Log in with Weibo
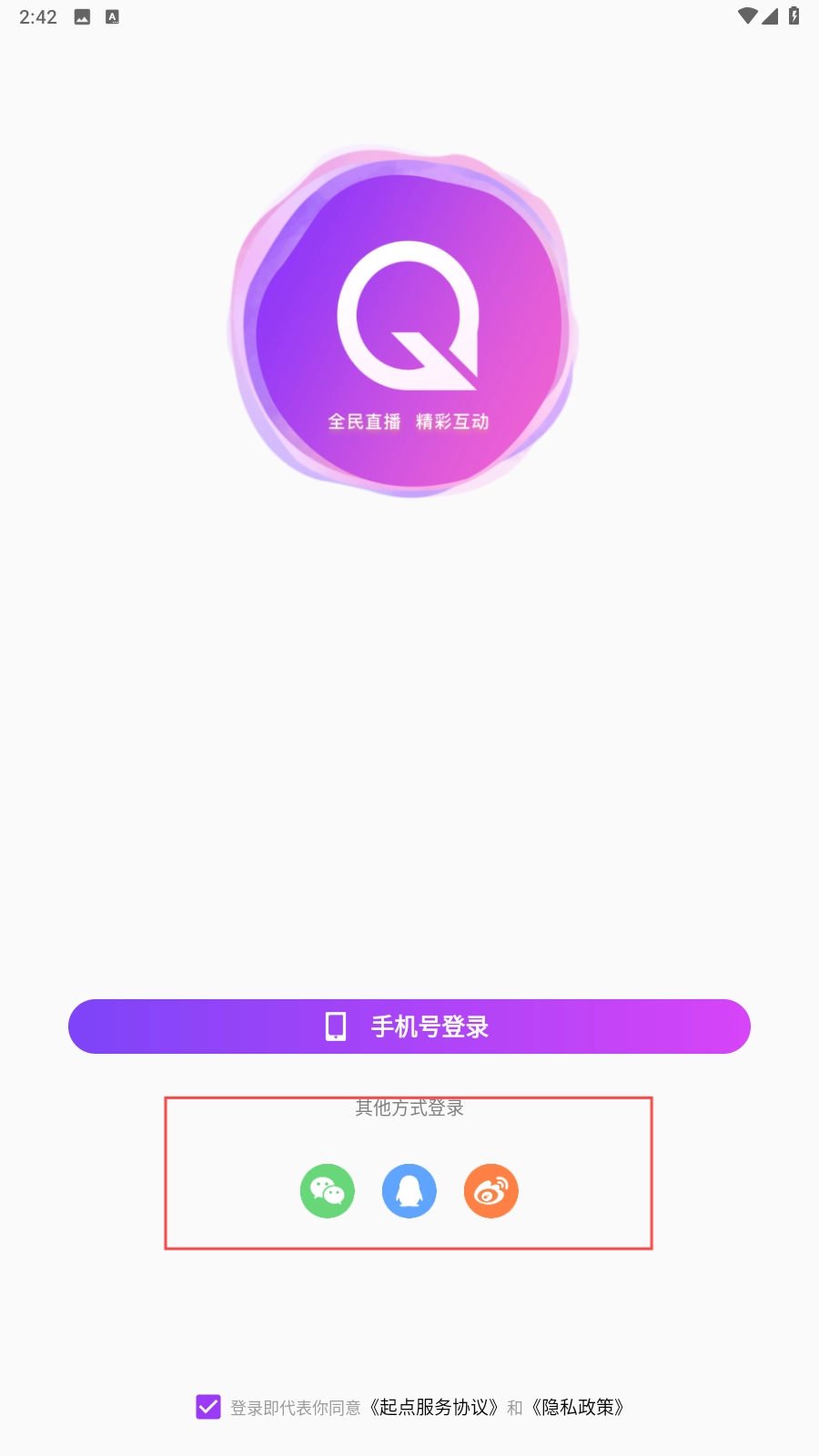Screen dimensions: 819x1456 tap(491, 1191)
